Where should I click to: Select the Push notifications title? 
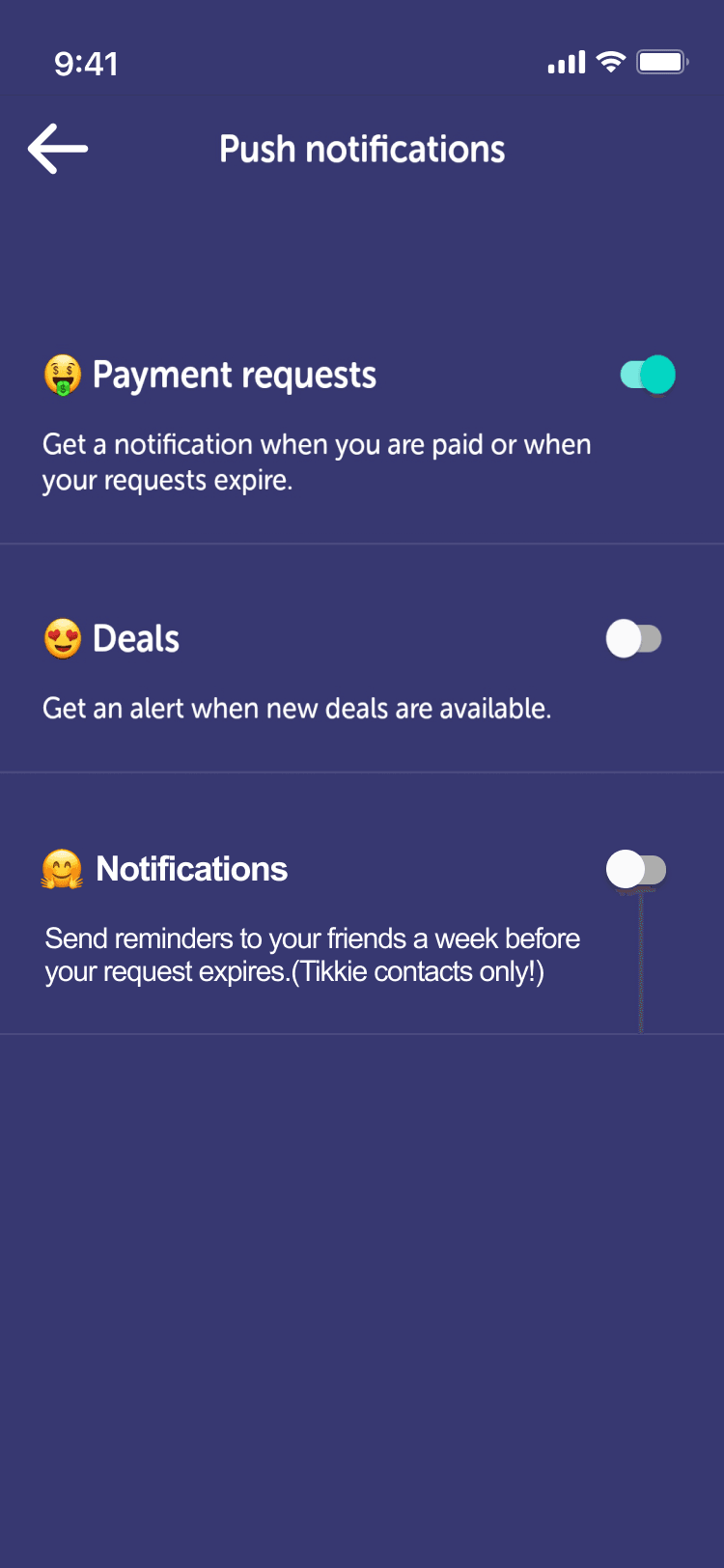click(x=362, y=148)
